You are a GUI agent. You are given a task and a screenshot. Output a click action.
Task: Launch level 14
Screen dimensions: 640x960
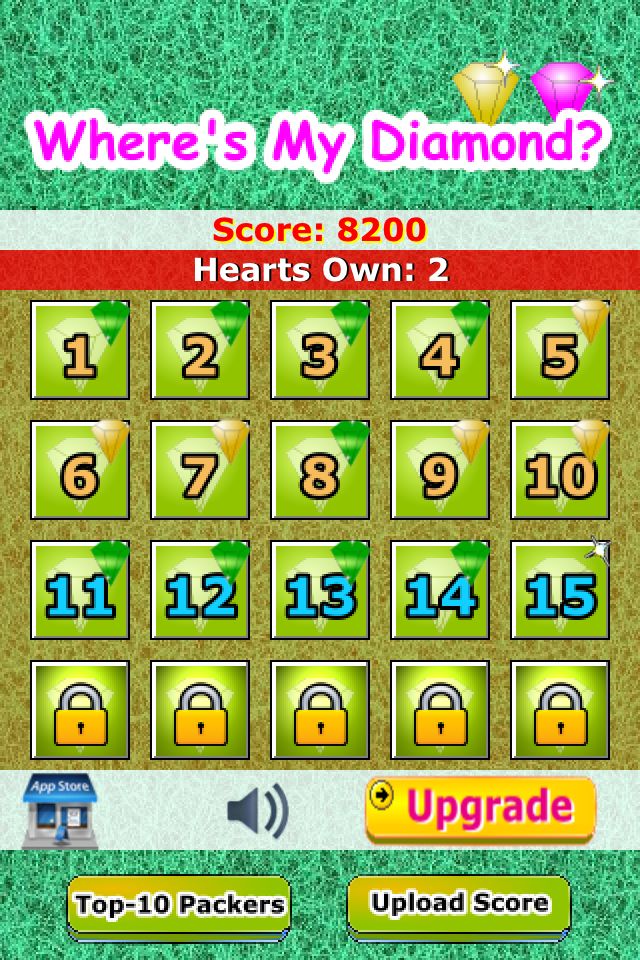440,591
